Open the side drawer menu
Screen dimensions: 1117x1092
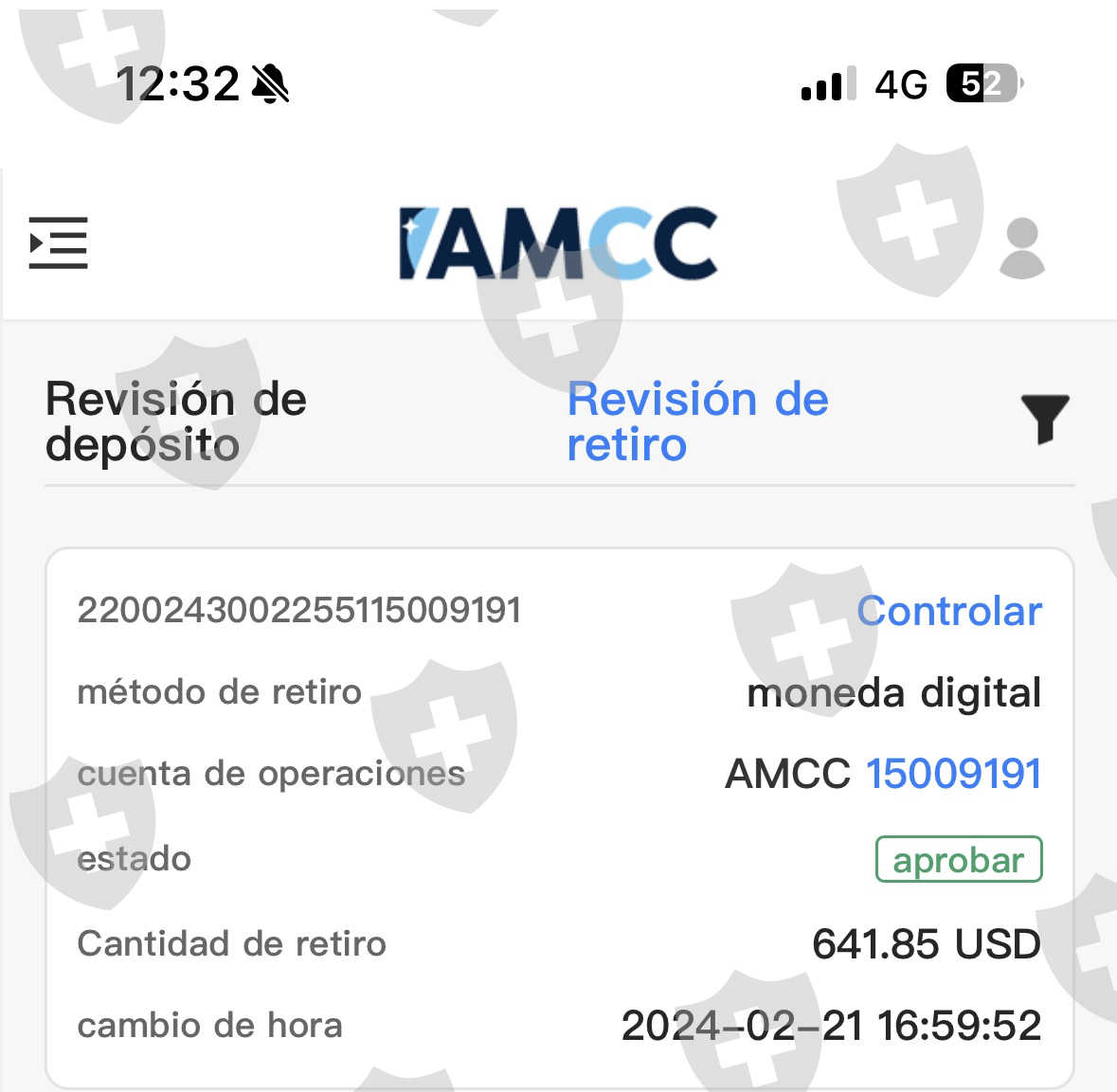pos(58,242)
